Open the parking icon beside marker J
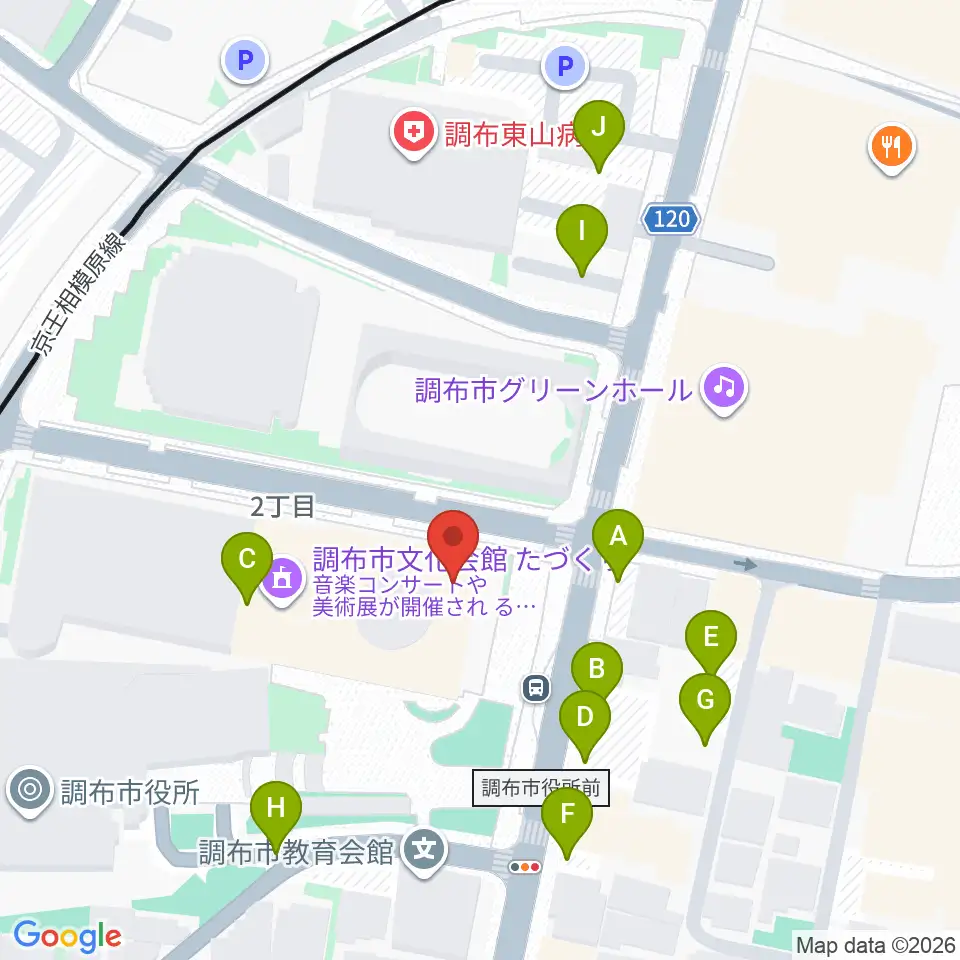The height and width of the screenshot is (960, 960). (564, 66)
